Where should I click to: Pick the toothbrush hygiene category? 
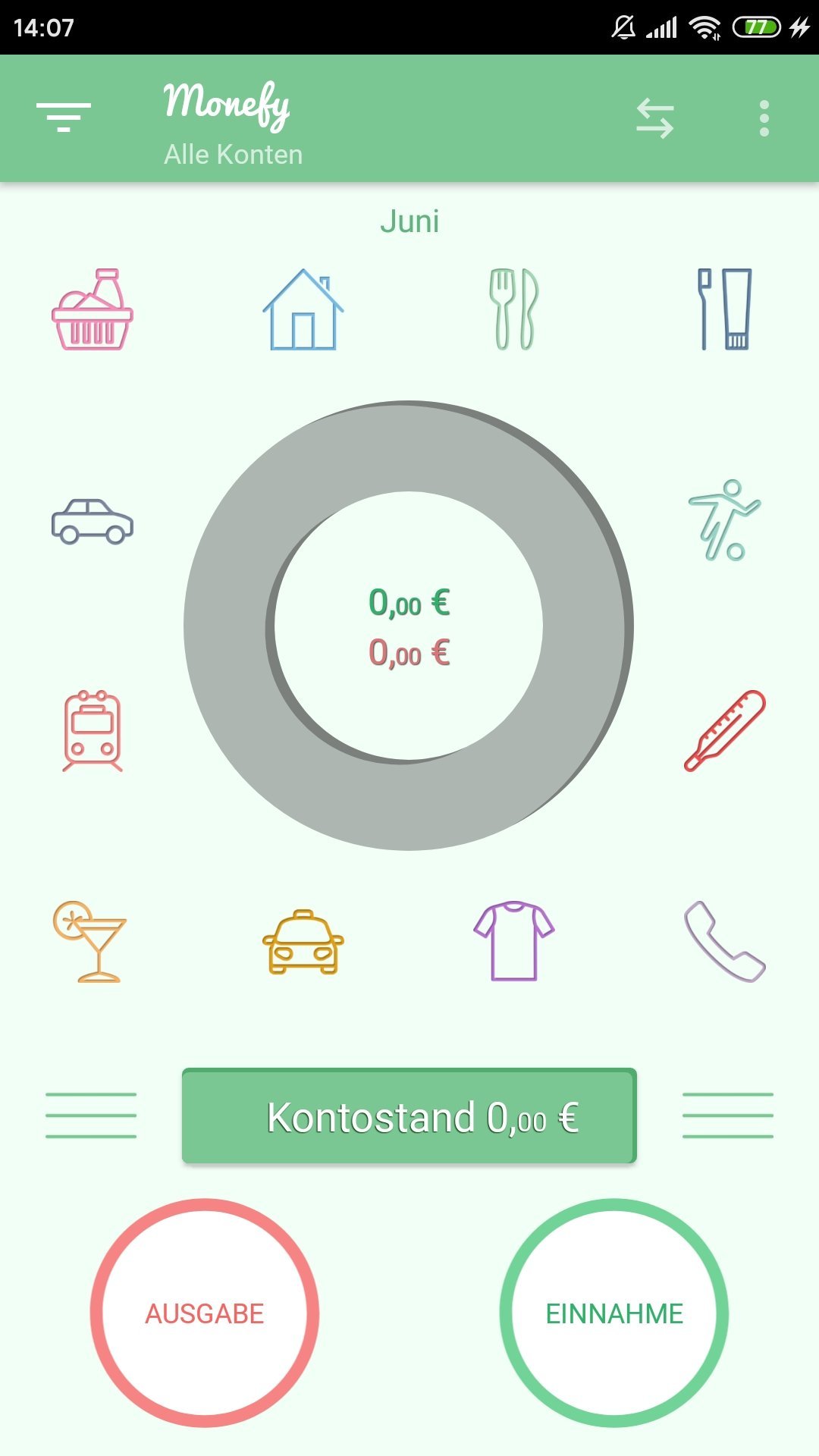(725, 309)
